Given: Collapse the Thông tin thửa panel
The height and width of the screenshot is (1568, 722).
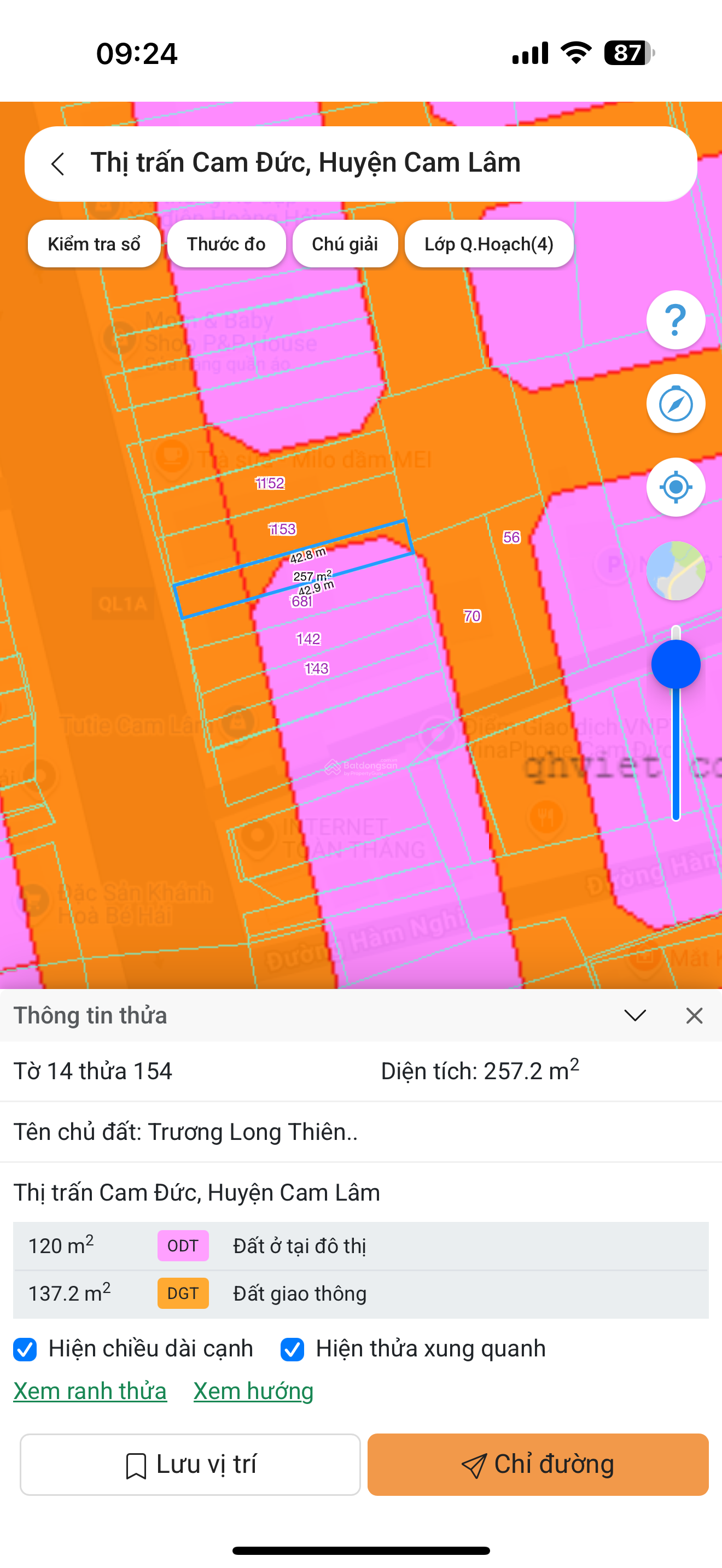Looking at the screenshot, I should tap(635, 1015).
